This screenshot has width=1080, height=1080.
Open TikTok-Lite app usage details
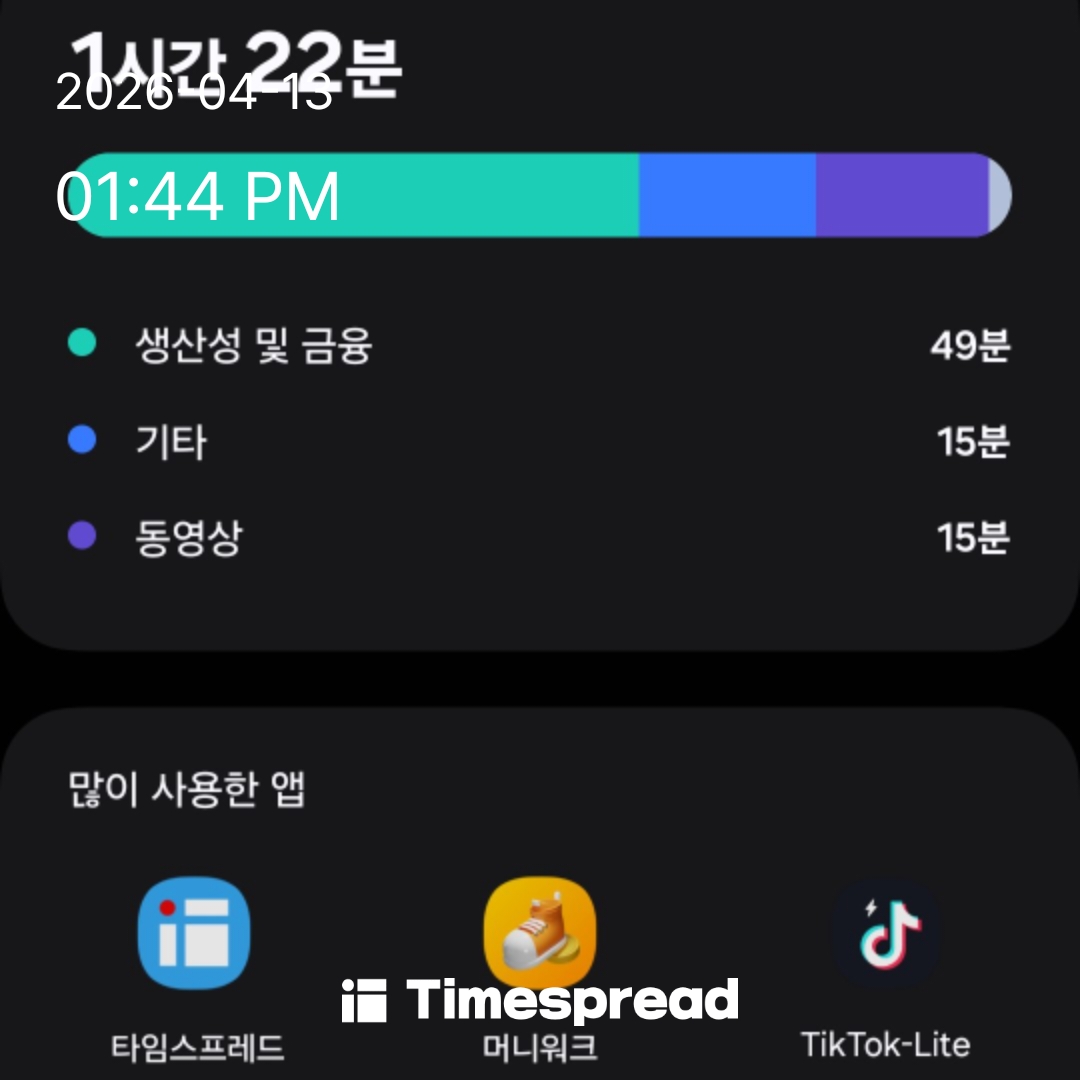[885, 933]
